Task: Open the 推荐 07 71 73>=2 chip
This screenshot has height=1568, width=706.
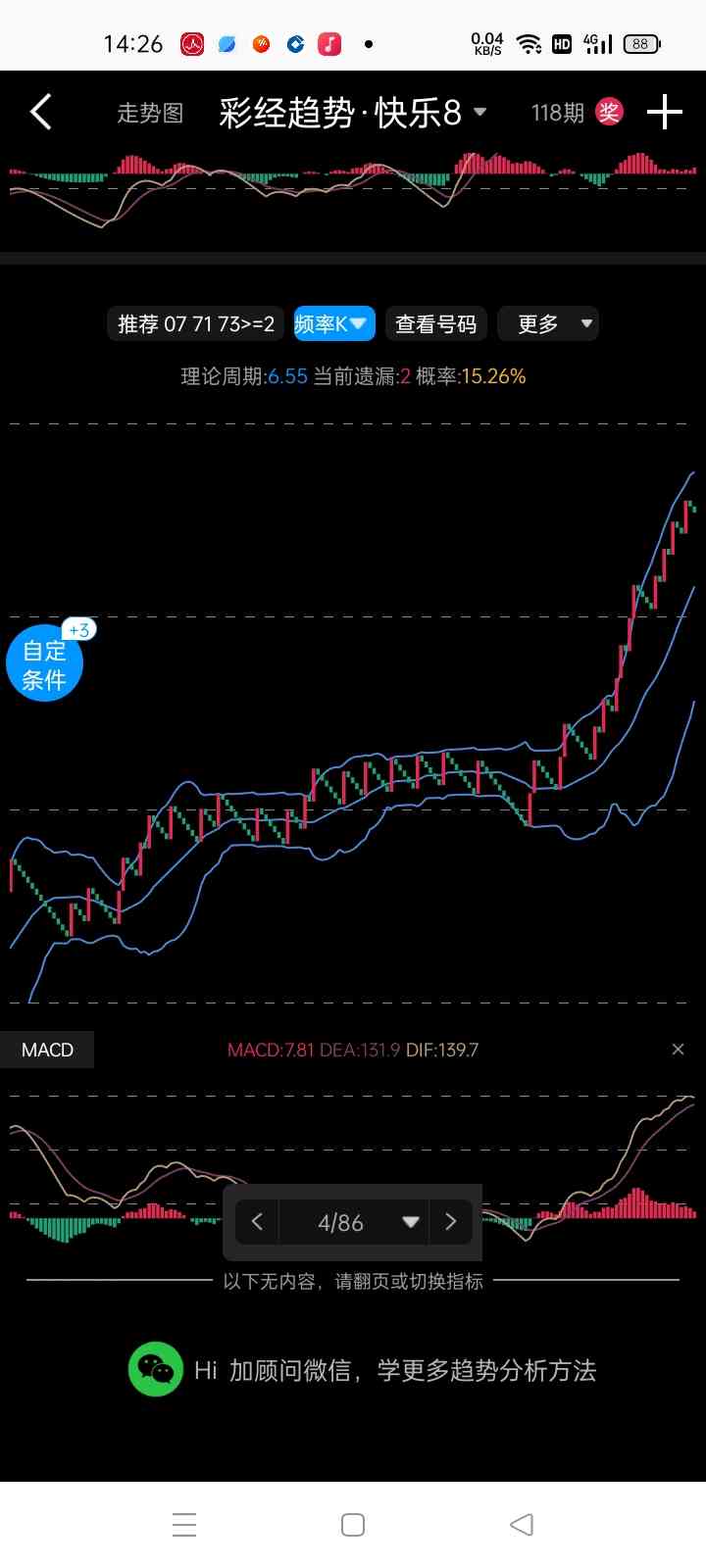Action: tap(195, 324)
